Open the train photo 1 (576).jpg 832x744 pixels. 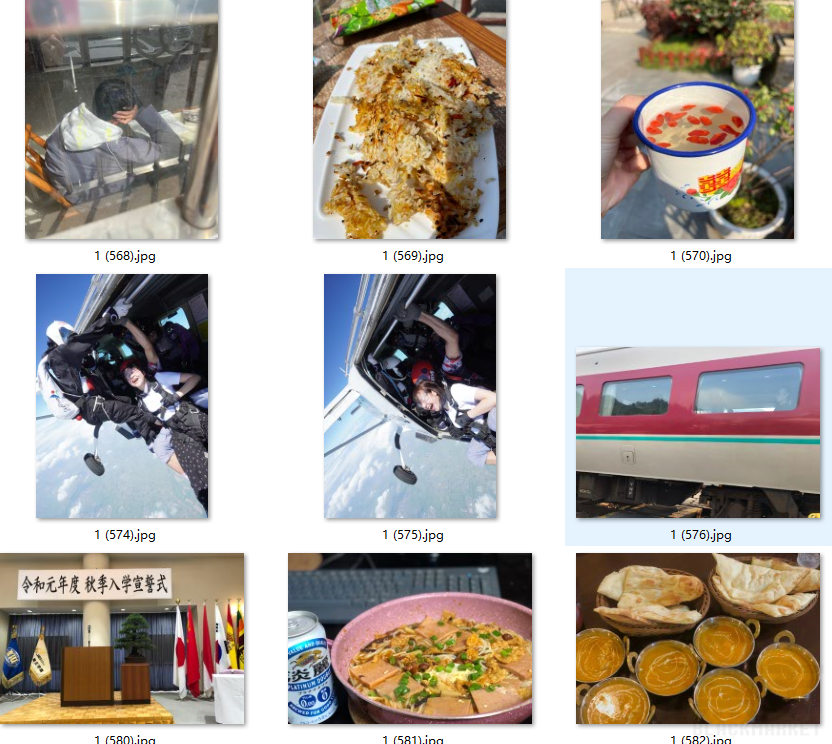tap(698, 432)
